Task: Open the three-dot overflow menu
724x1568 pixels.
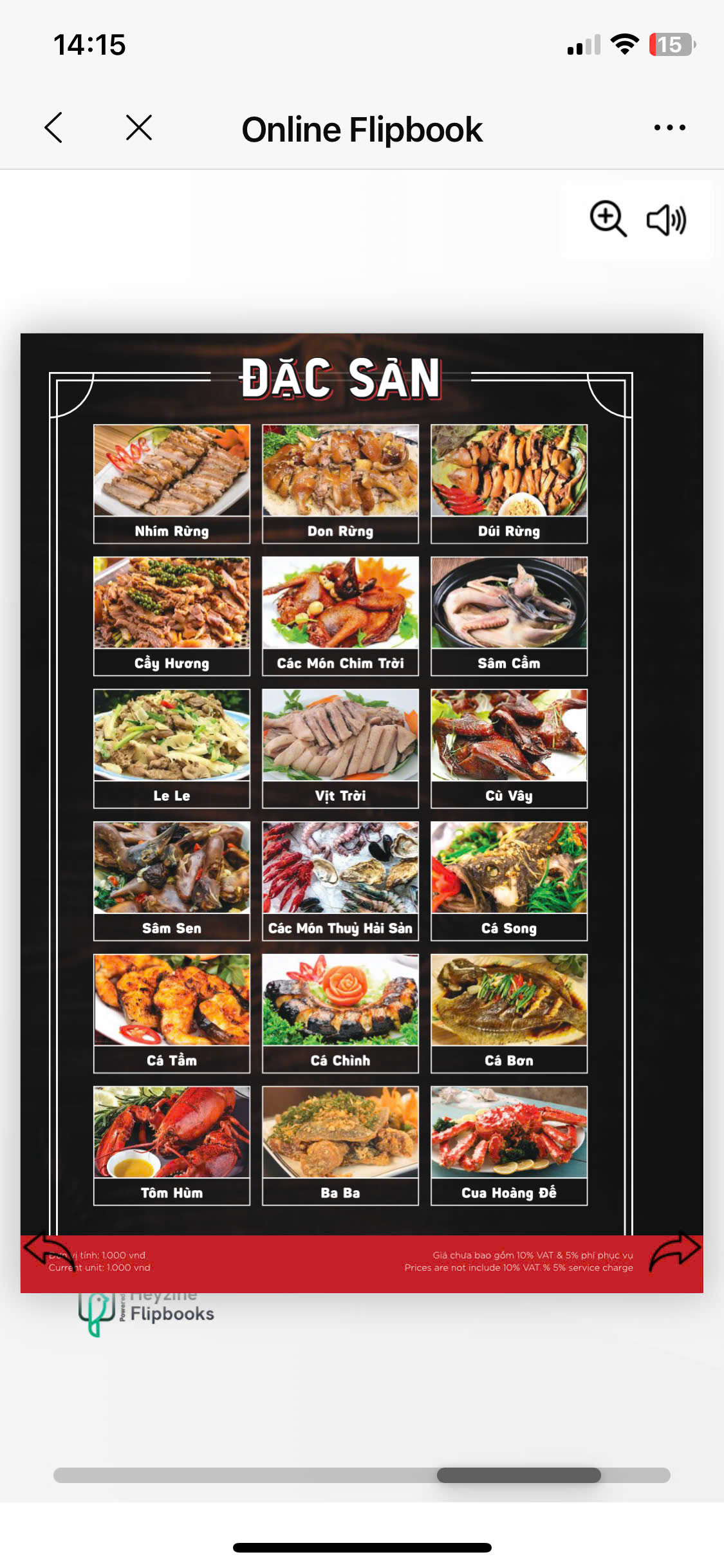Action: (x=669, y=127)
